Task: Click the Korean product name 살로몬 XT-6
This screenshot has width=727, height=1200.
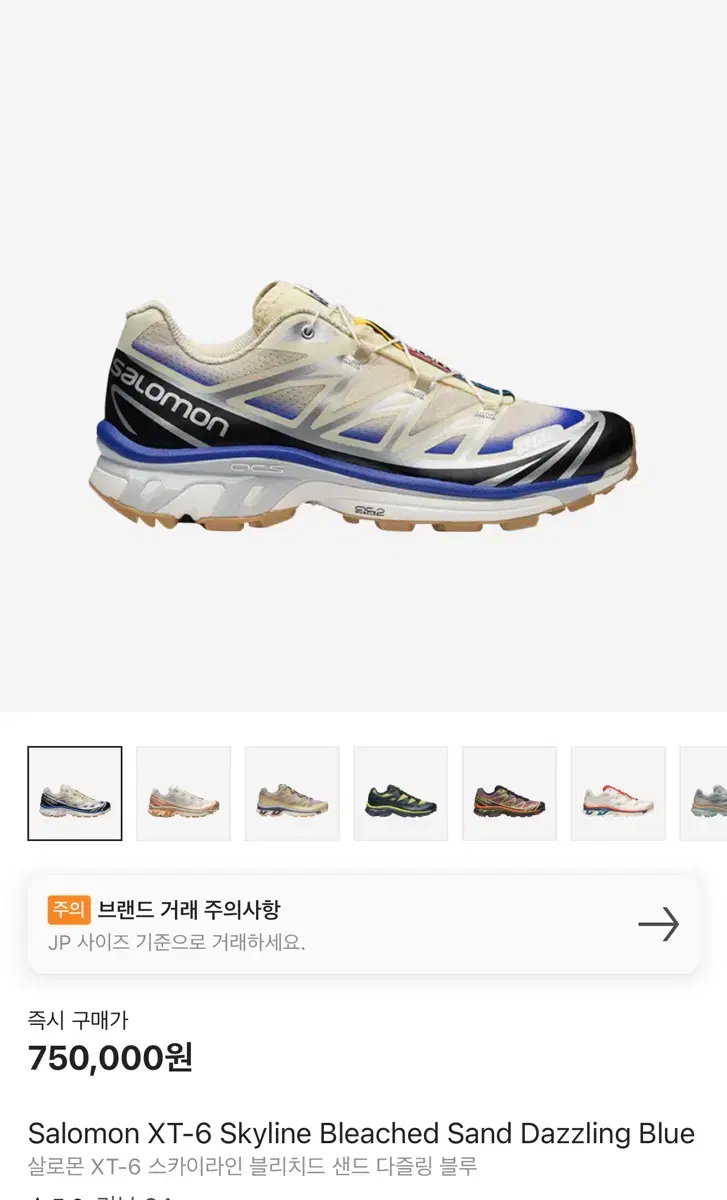Action: (x=254, y=1165)
